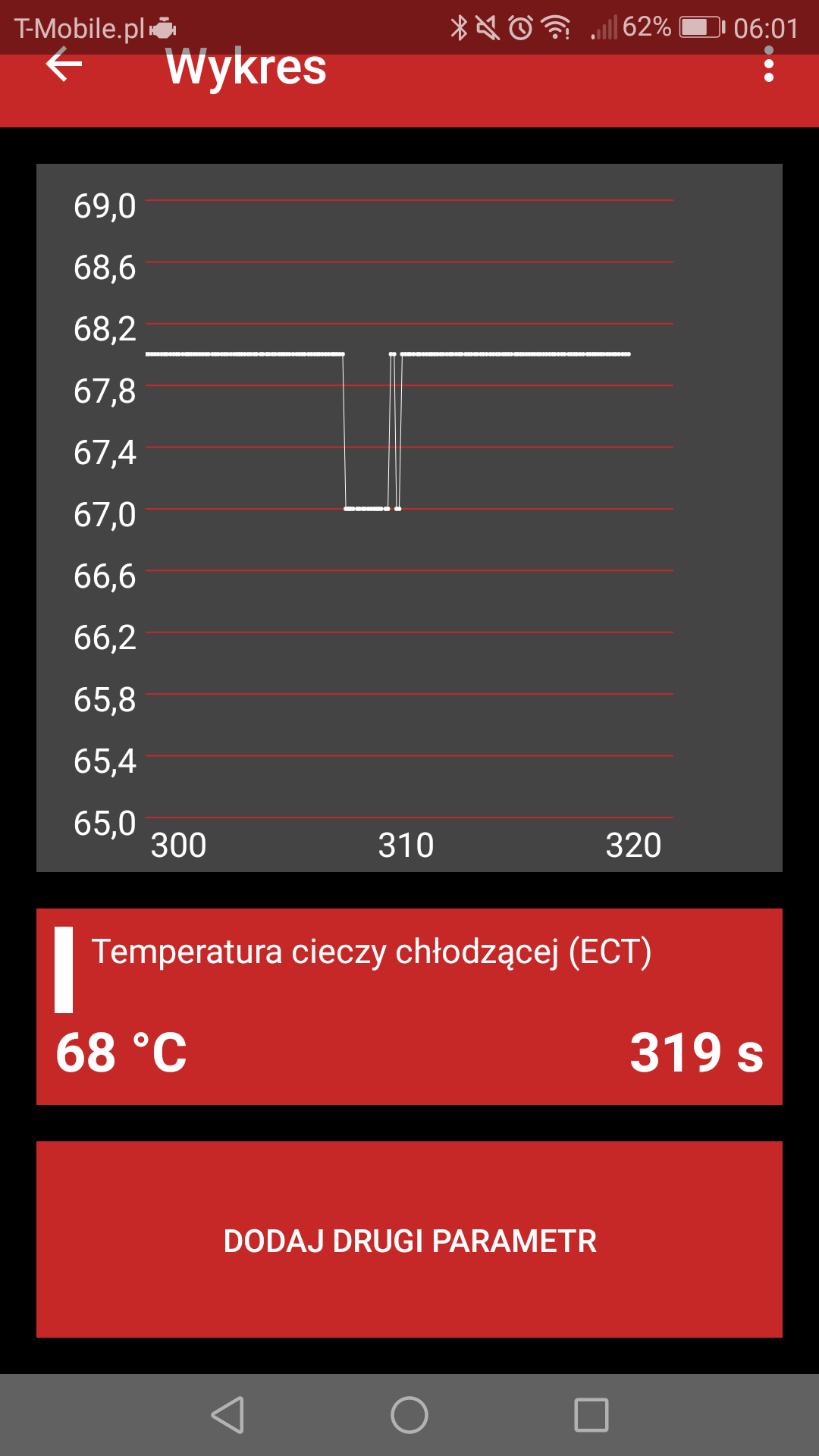This screenshot has height=1456, width=819.
Task: Tap the system home button
Action: pos(409,1415)
